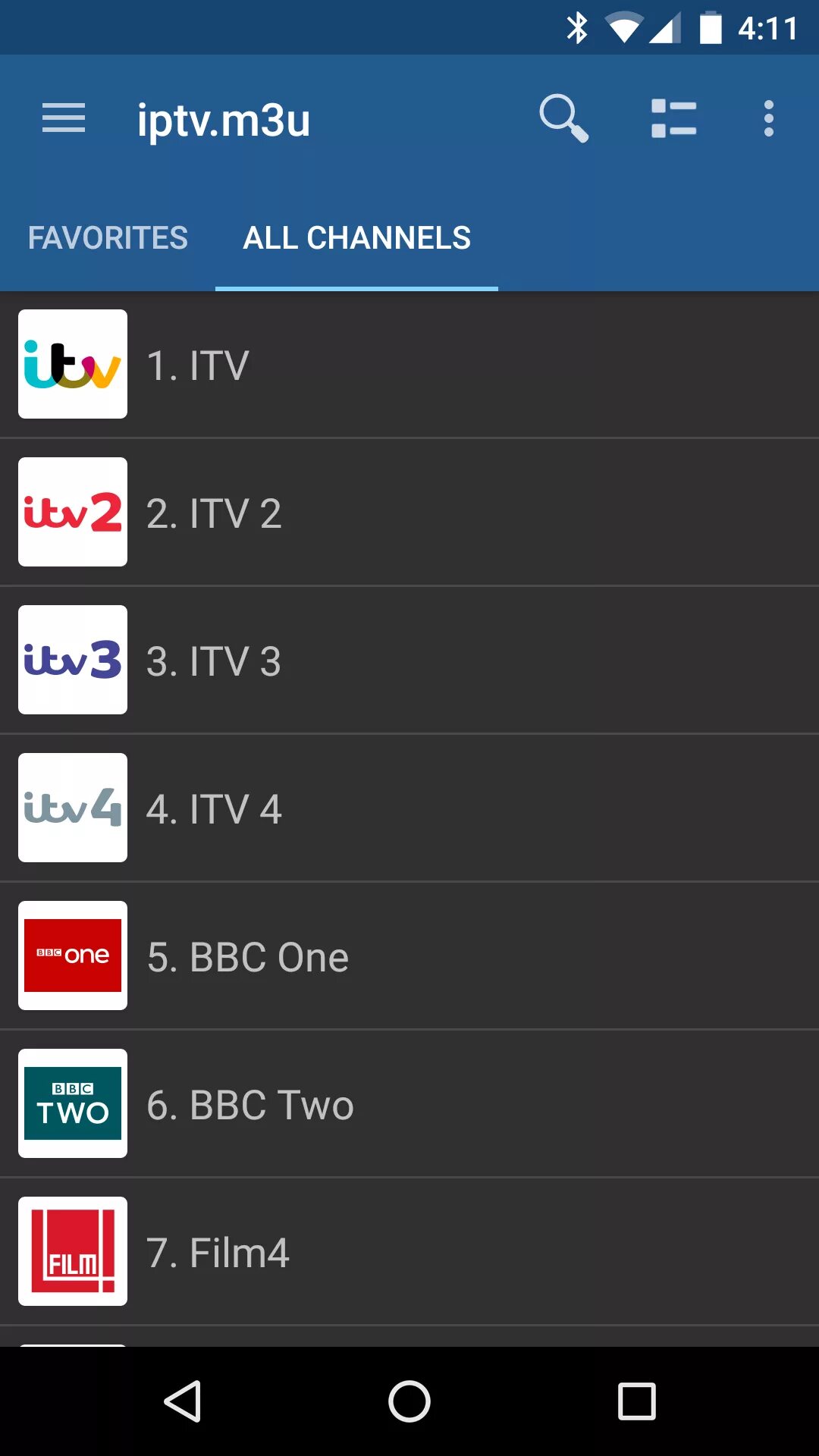Tap the ITV 3 channel logo
Image resolution: width=819 pixels, height=1456 pixels.
coord(72,660)
